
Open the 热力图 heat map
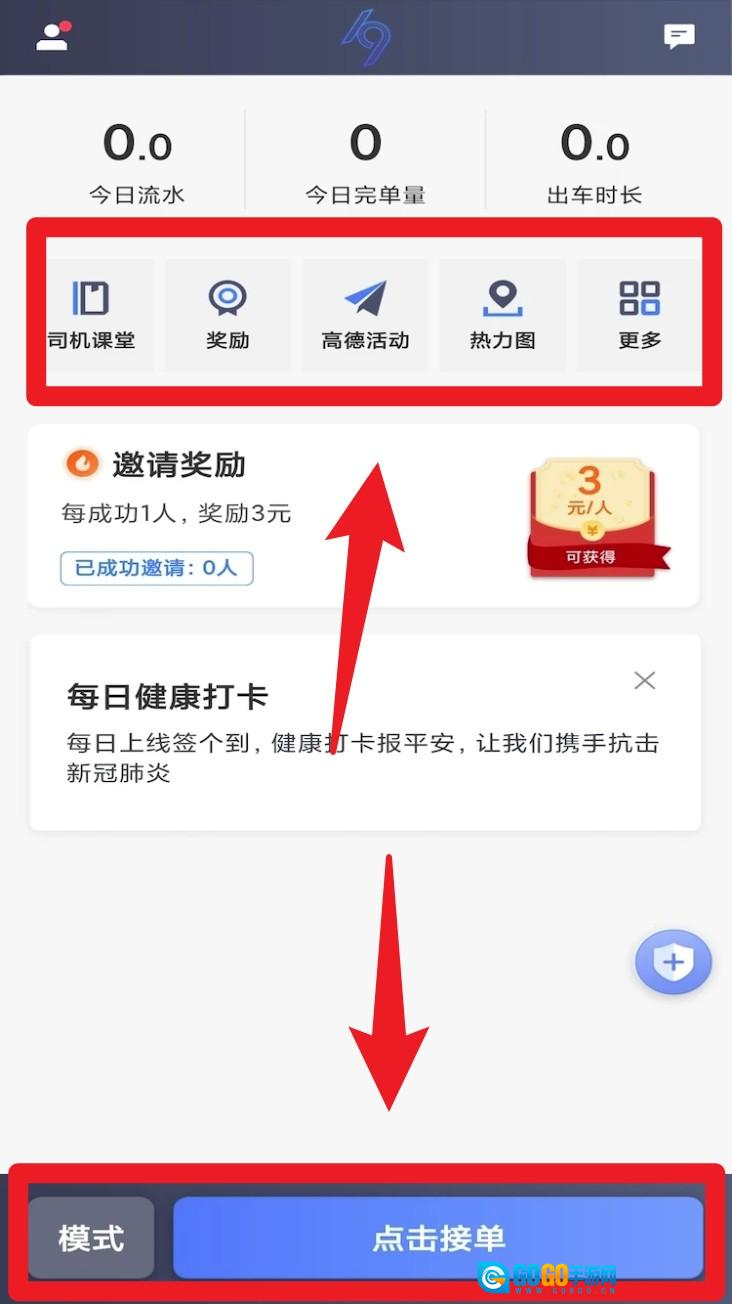coord(502,315)
